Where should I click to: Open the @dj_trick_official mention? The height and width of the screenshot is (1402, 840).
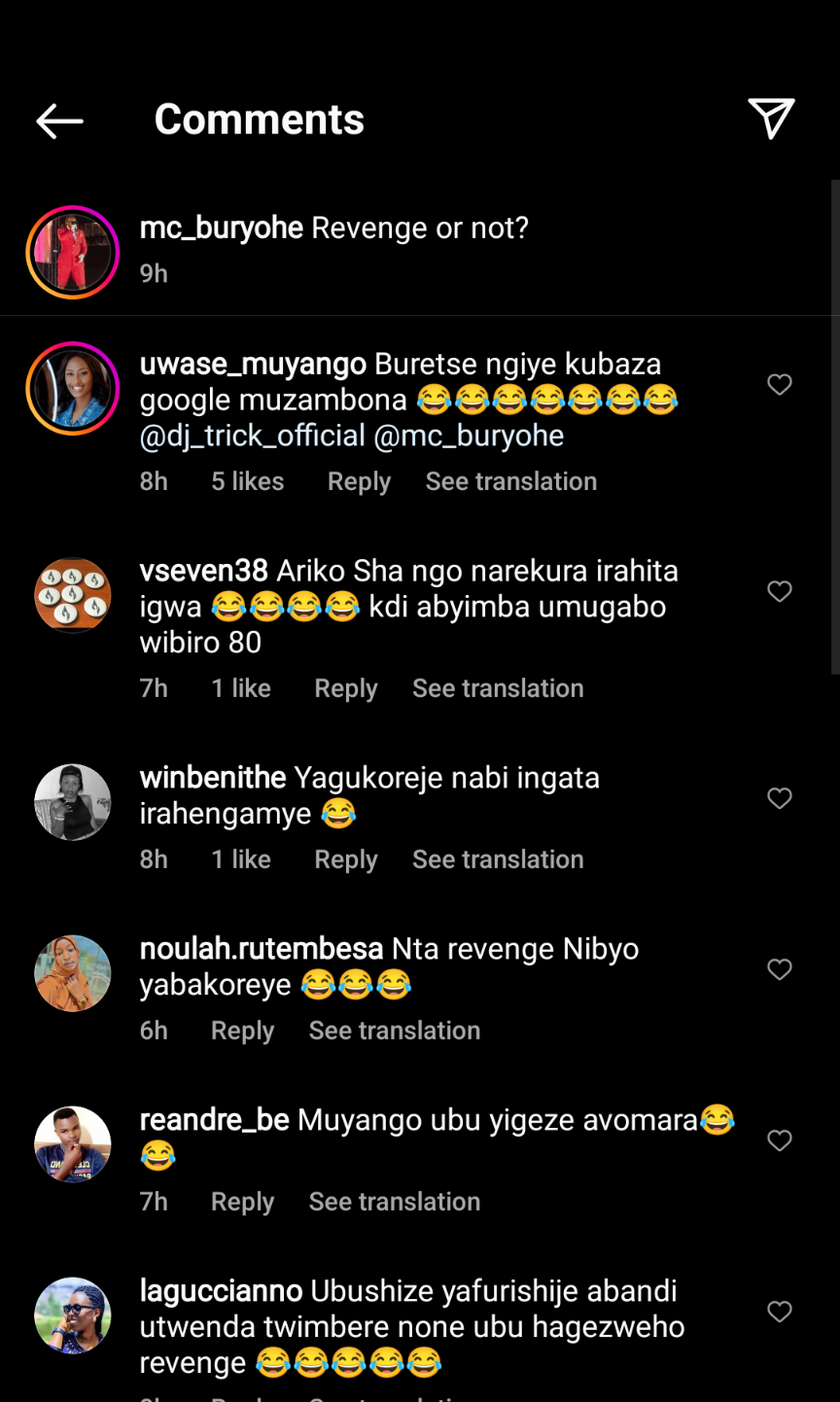(x=252, y=436)
